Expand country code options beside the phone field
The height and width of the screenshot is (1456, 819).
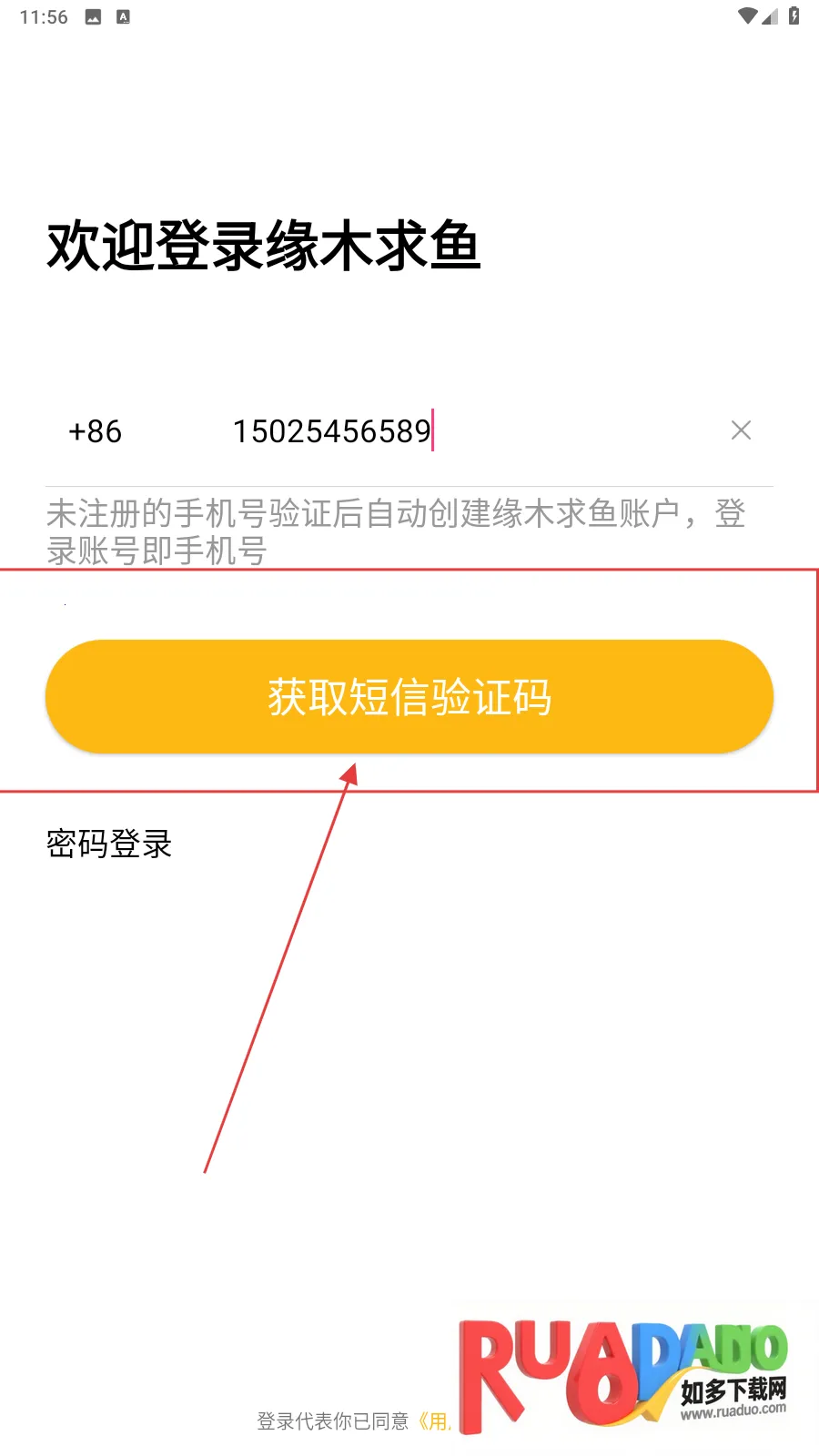tap(96, 430)
